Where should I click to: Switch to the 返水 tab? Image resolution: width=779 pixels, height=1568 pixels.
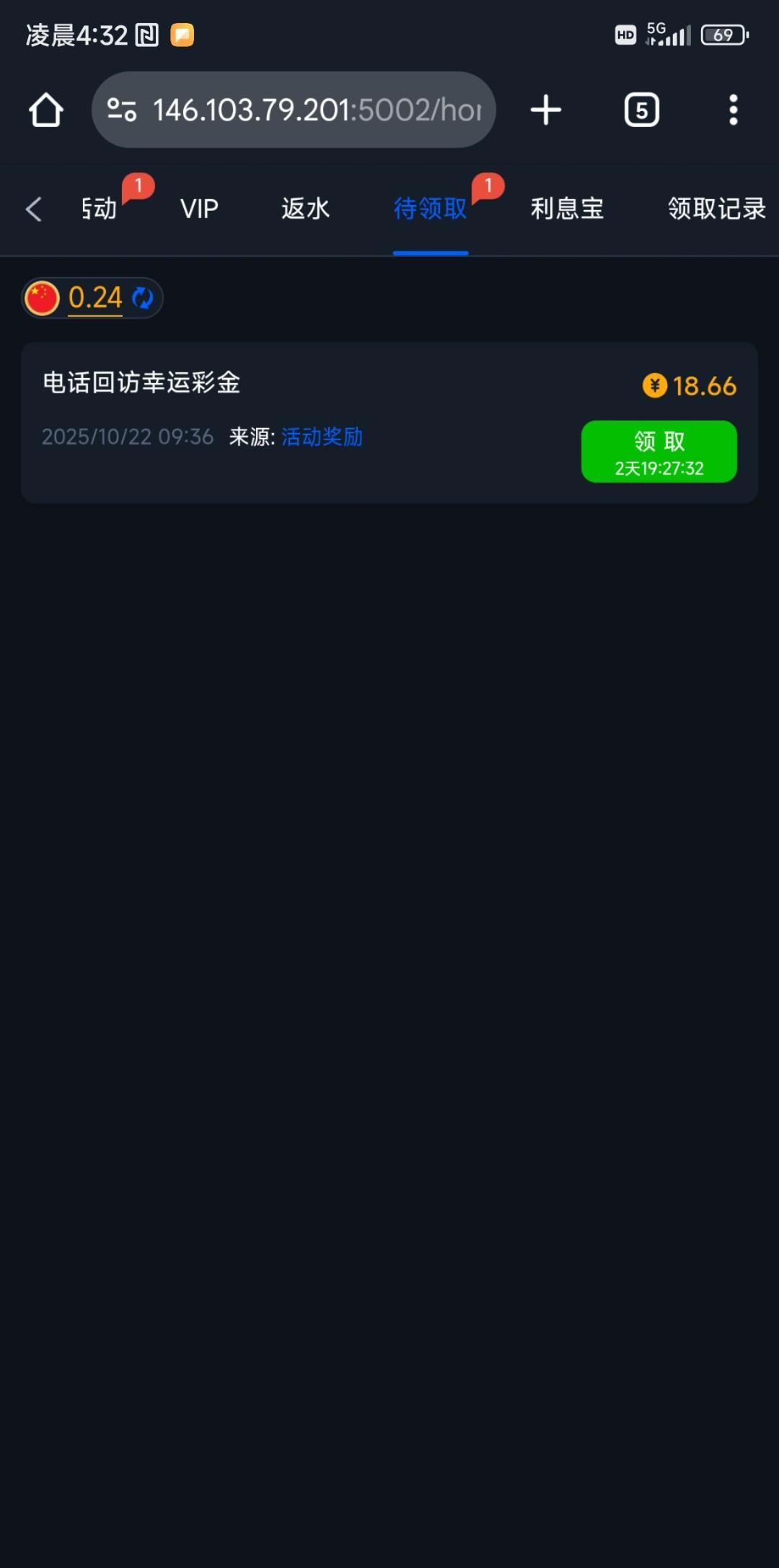305,209
